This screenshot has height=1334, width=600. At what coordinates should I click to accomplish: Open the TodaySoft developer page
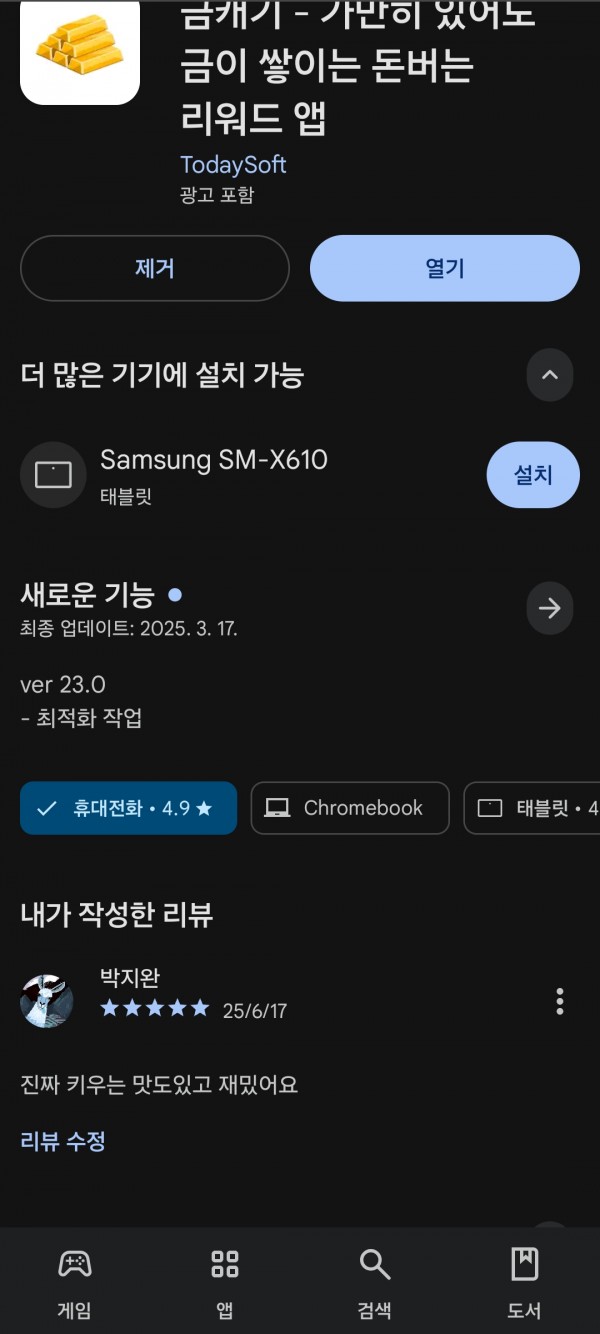[x=233, y=165]
